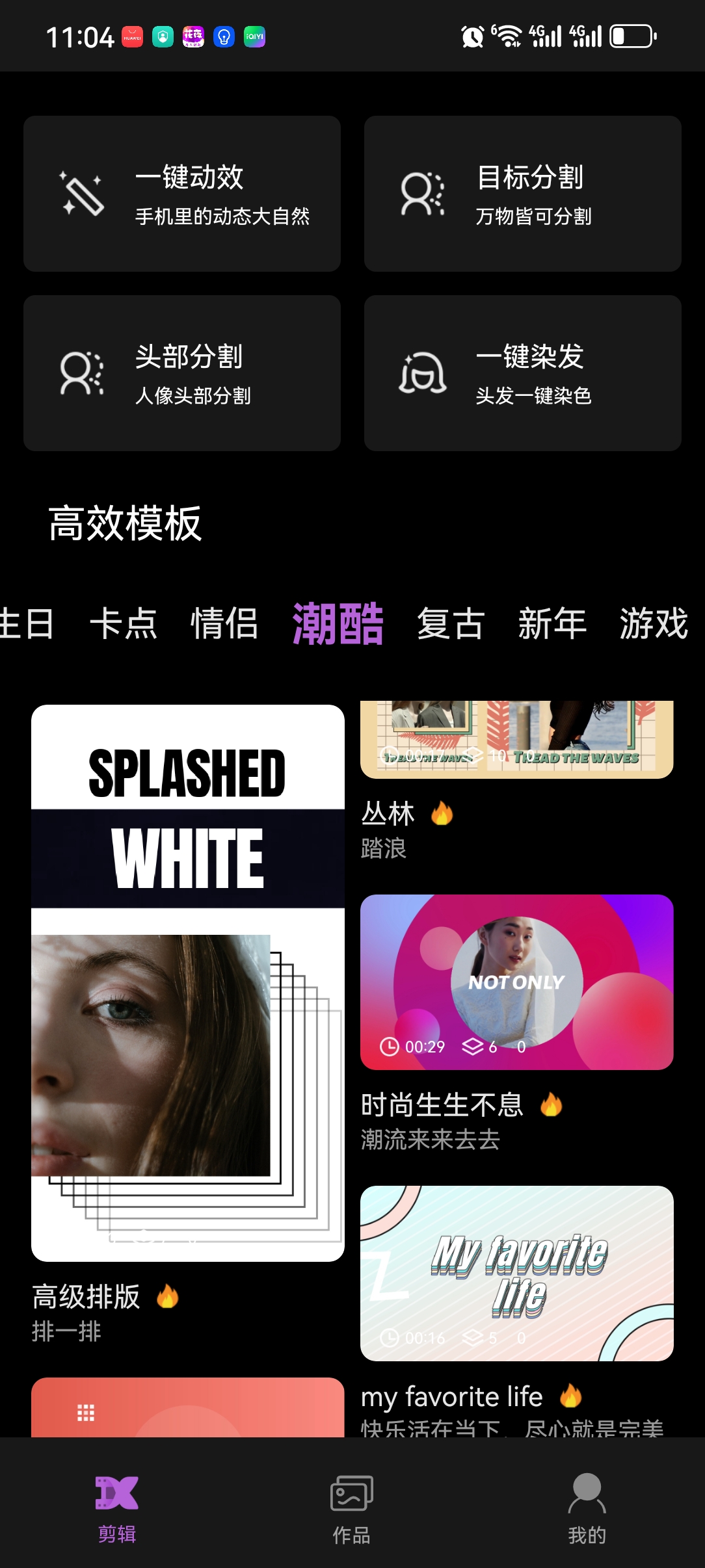The height and width of the screenshot is (1568, 705).
Task: Switch to the 卡点 template category
Action: tap(124, 624)
